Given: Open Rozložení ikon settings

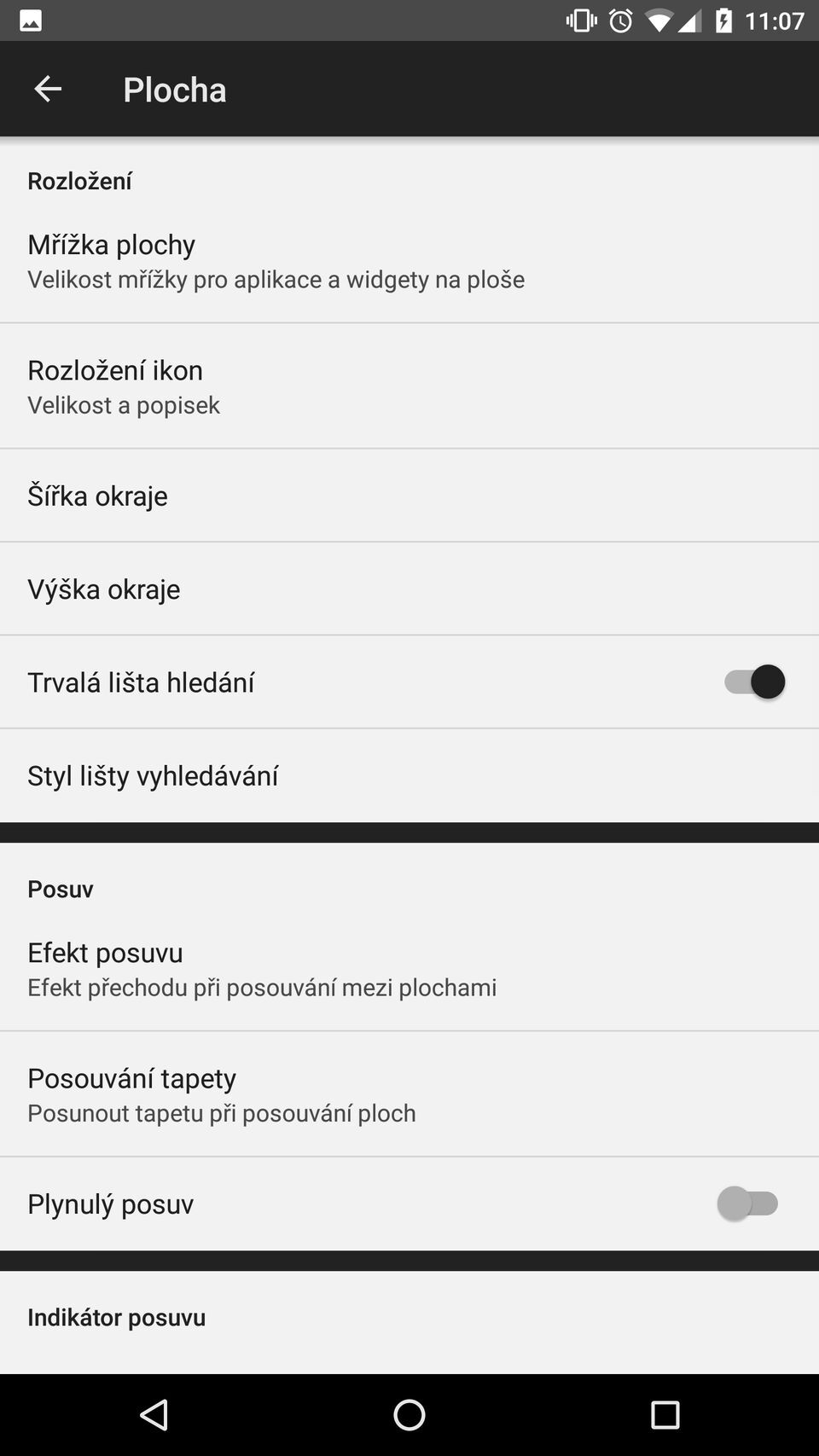Looking at the screenshot, I should 409,386.
